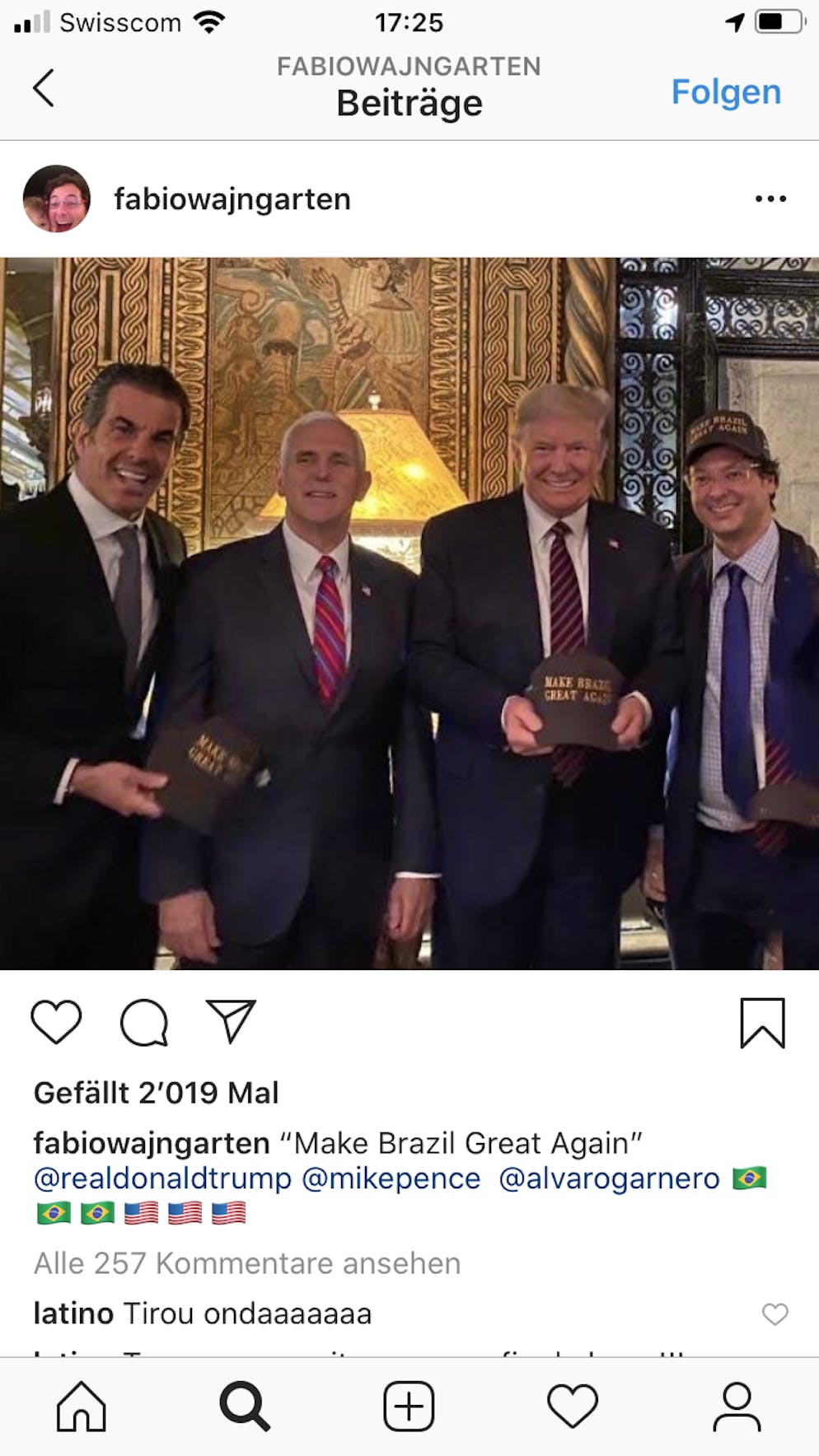Like latino's comment 'Tirou ondaaaaaaa'
Image resolution: width=819 pixels, height=1456 pixels.
775,1314
